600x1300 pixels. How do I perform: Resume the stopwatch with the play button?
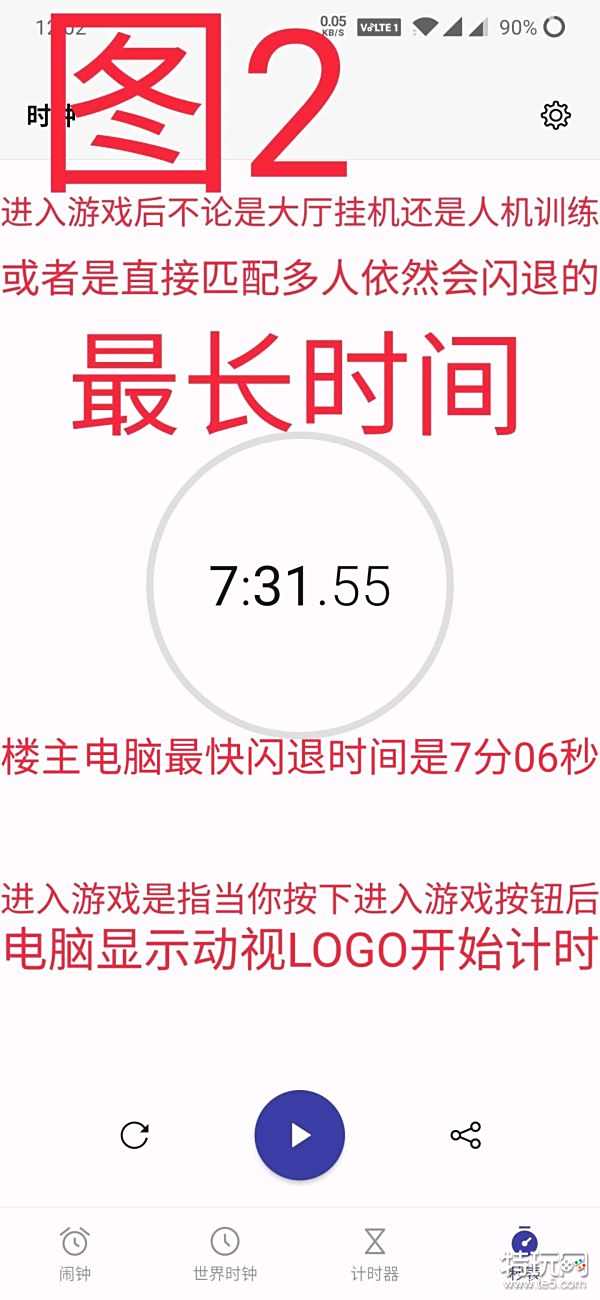[300, 1135]
